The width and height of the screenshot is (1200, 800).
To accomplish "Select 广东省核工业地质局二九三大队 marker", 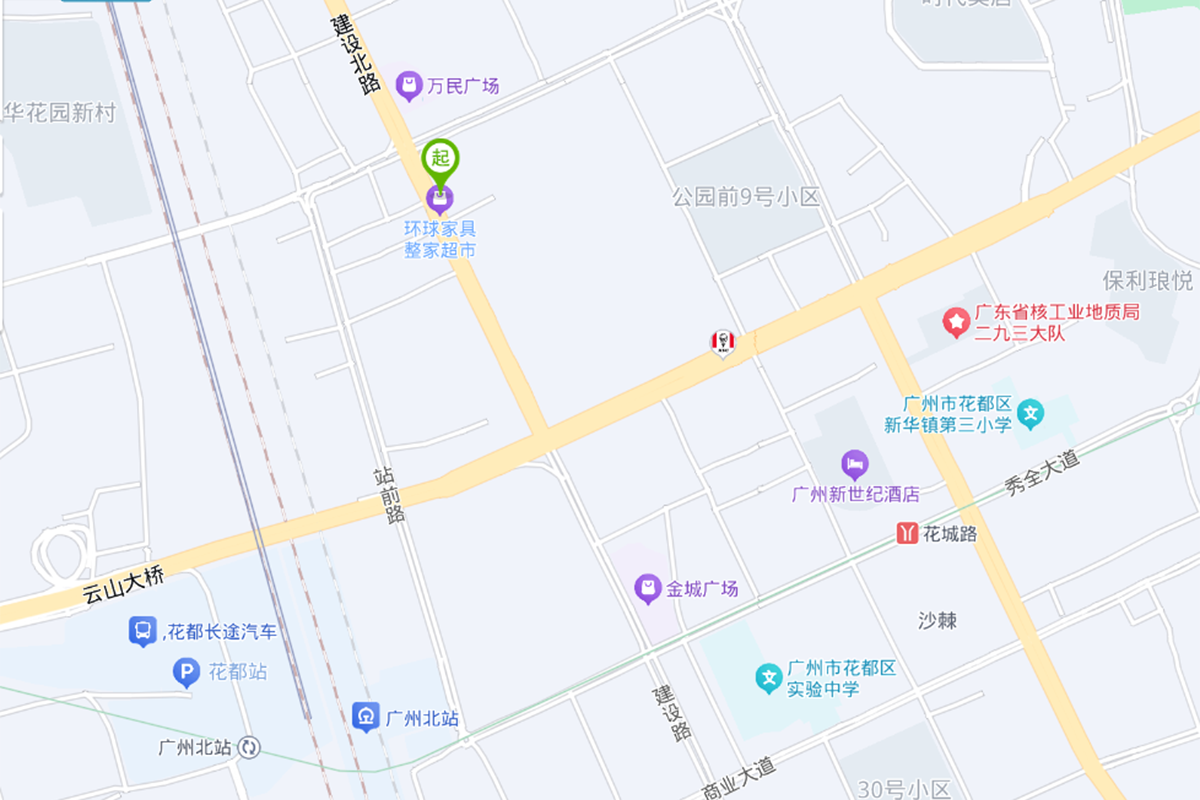I will [x=957, y=322].
